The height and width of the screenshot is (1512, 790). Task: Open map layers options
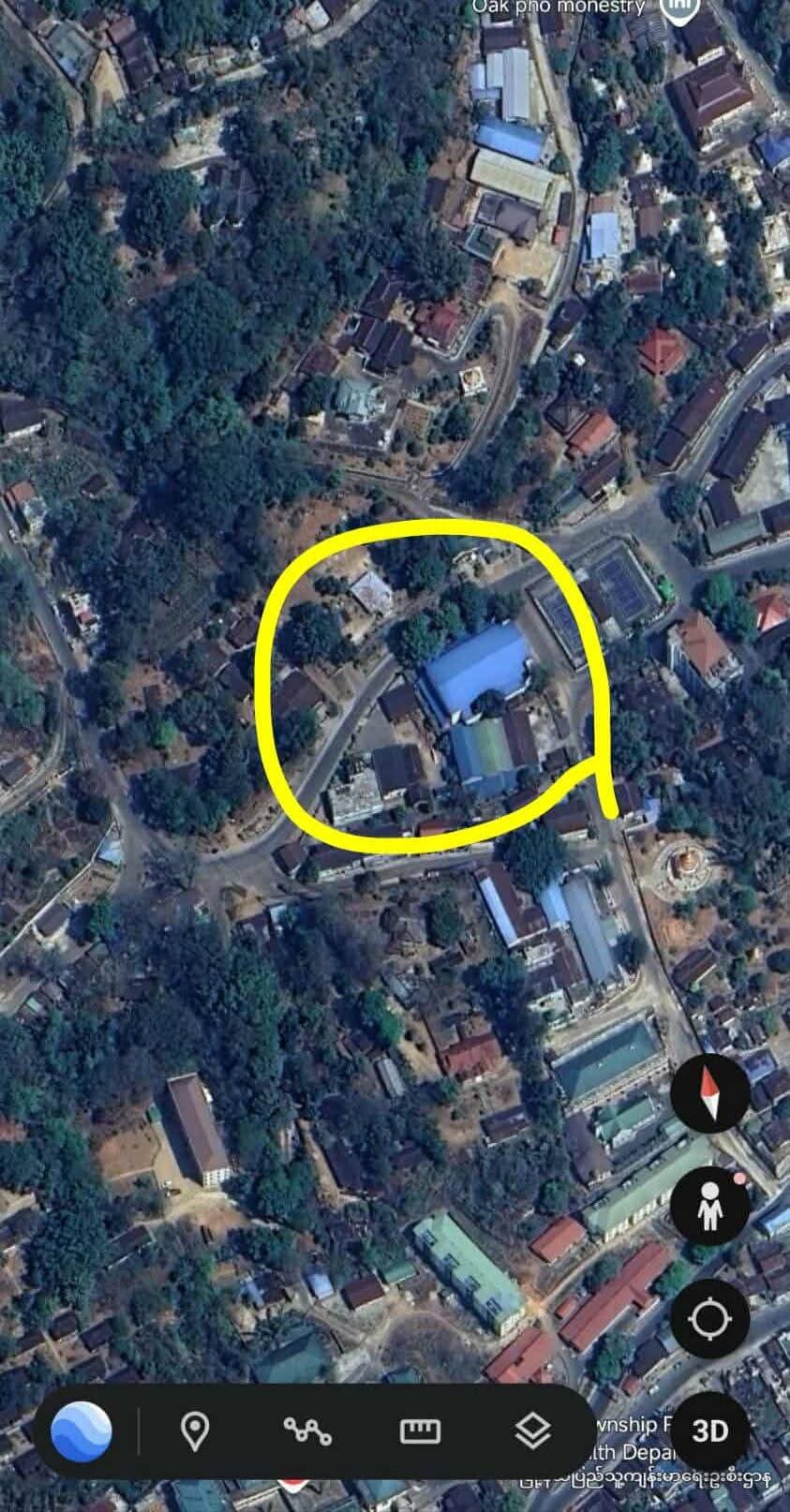(x=532, y=1430)
